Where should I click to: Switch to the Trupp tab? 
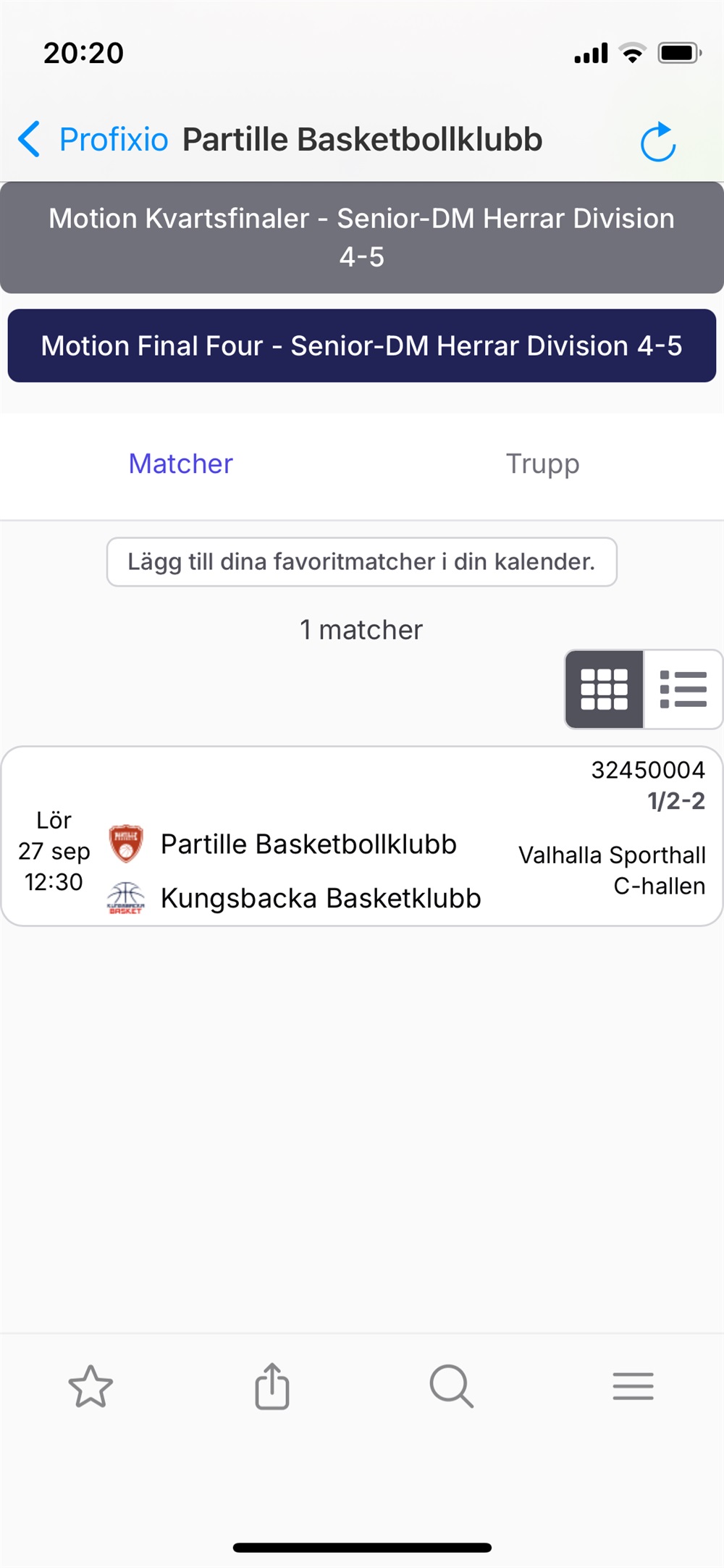point(542,464)
